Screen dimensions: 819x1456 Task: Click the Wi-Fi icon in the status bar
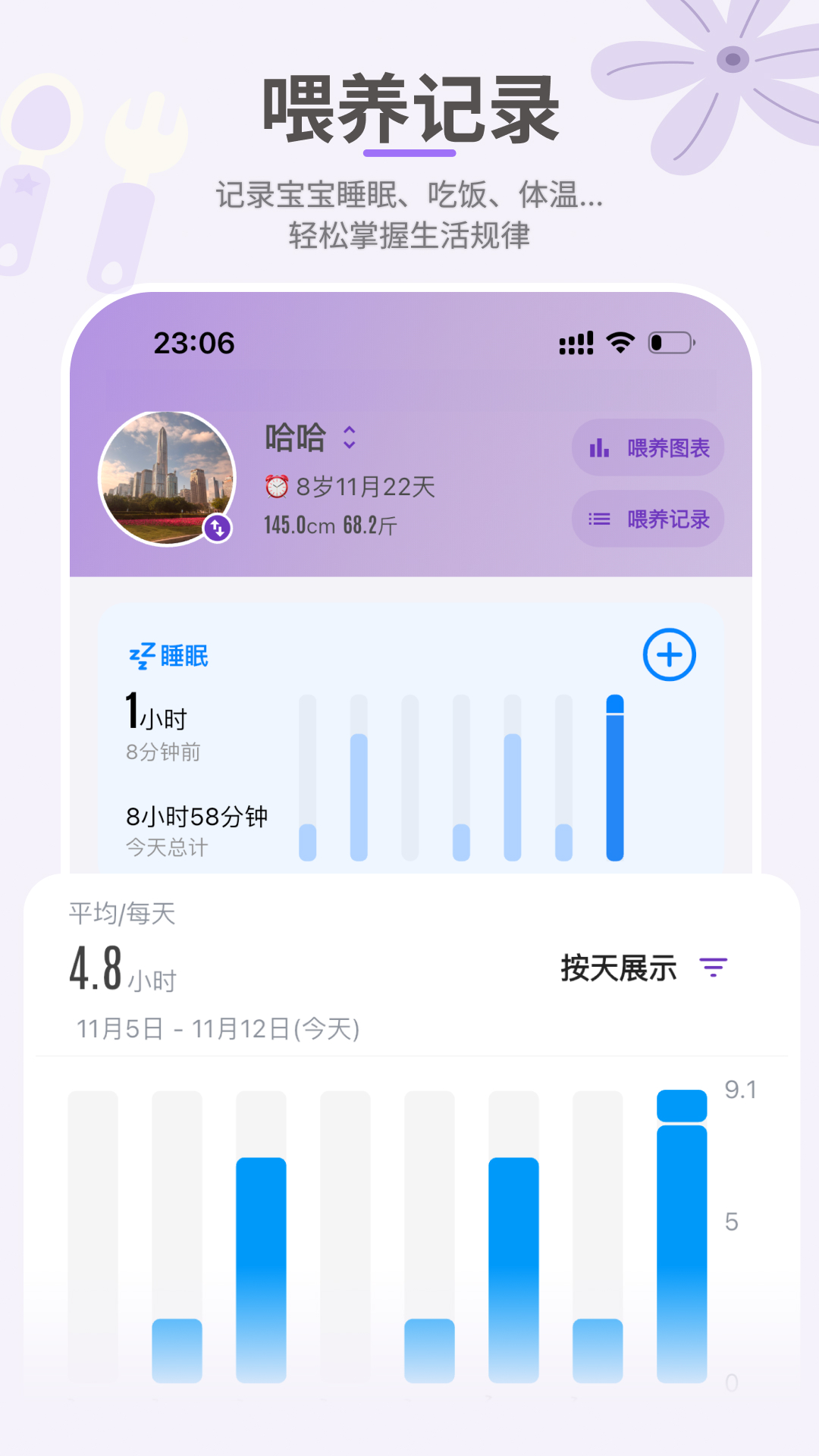618,342
